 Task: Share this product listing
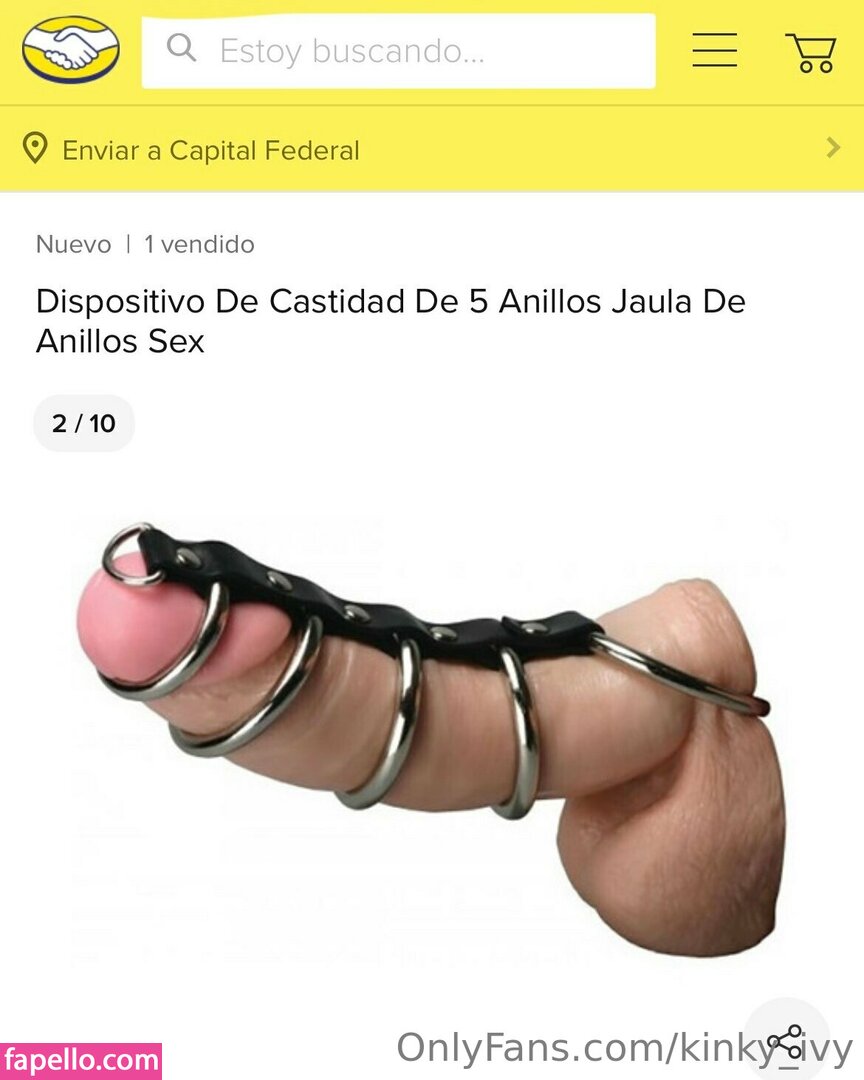[786, 1041]
